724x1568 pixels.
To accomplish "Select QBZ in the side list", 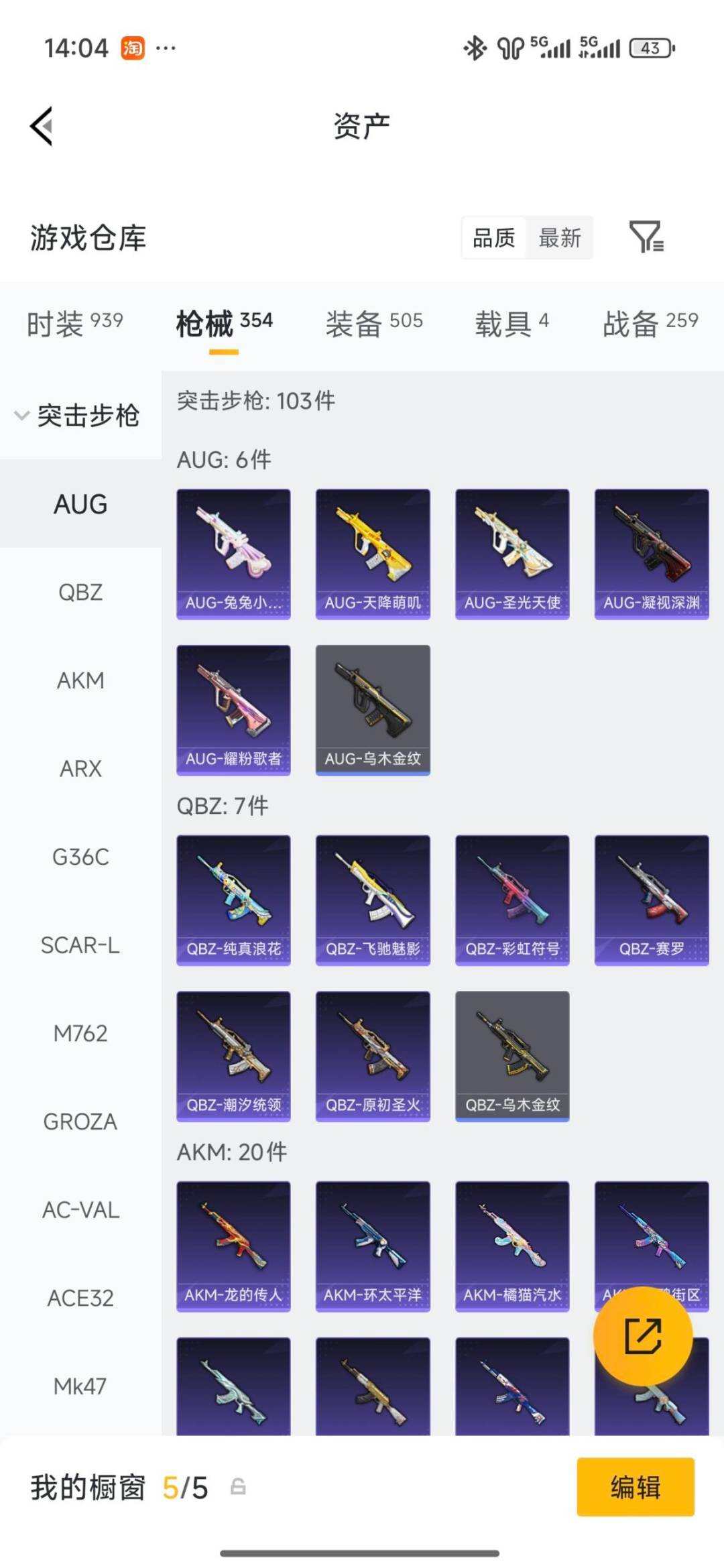I will pos(80,593).
